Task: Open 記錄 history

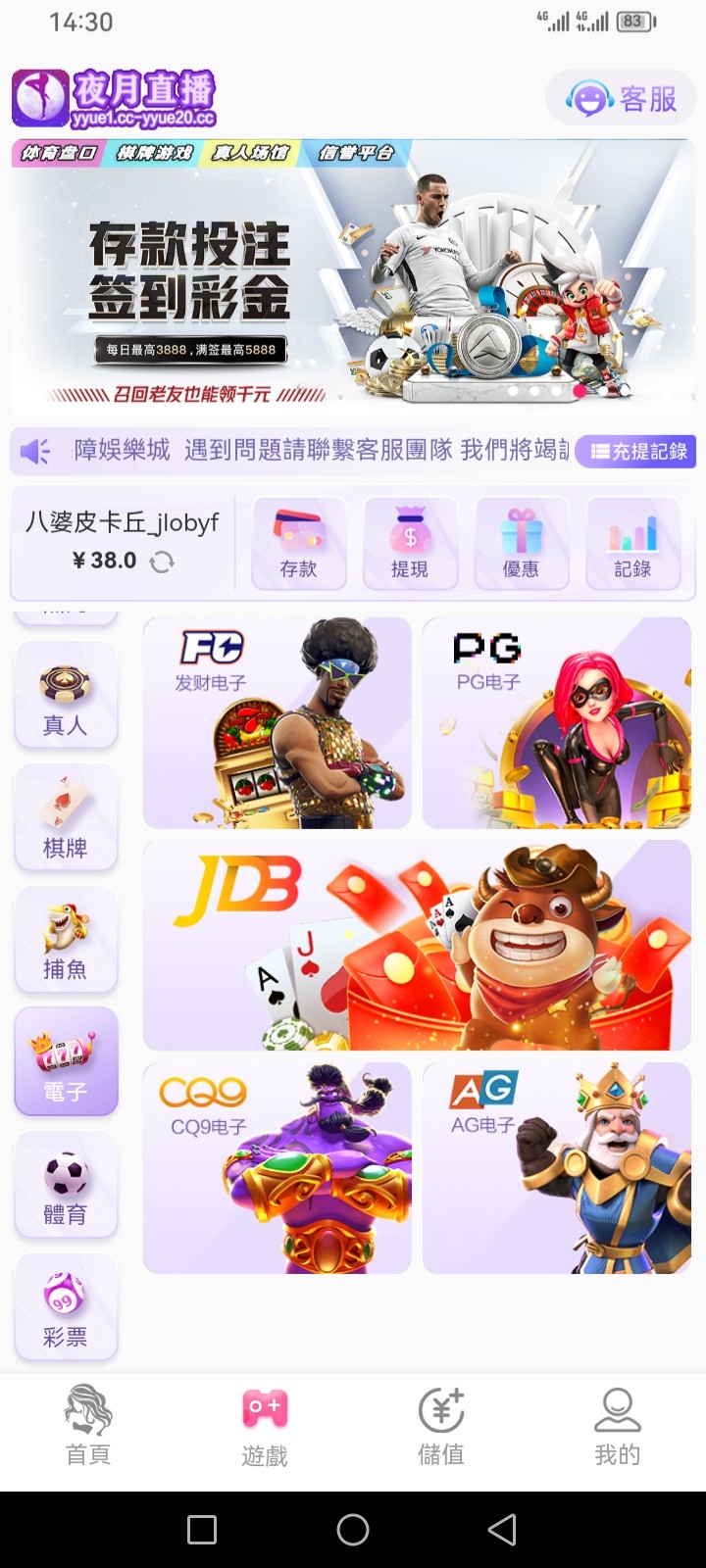Action: (632, 544)
